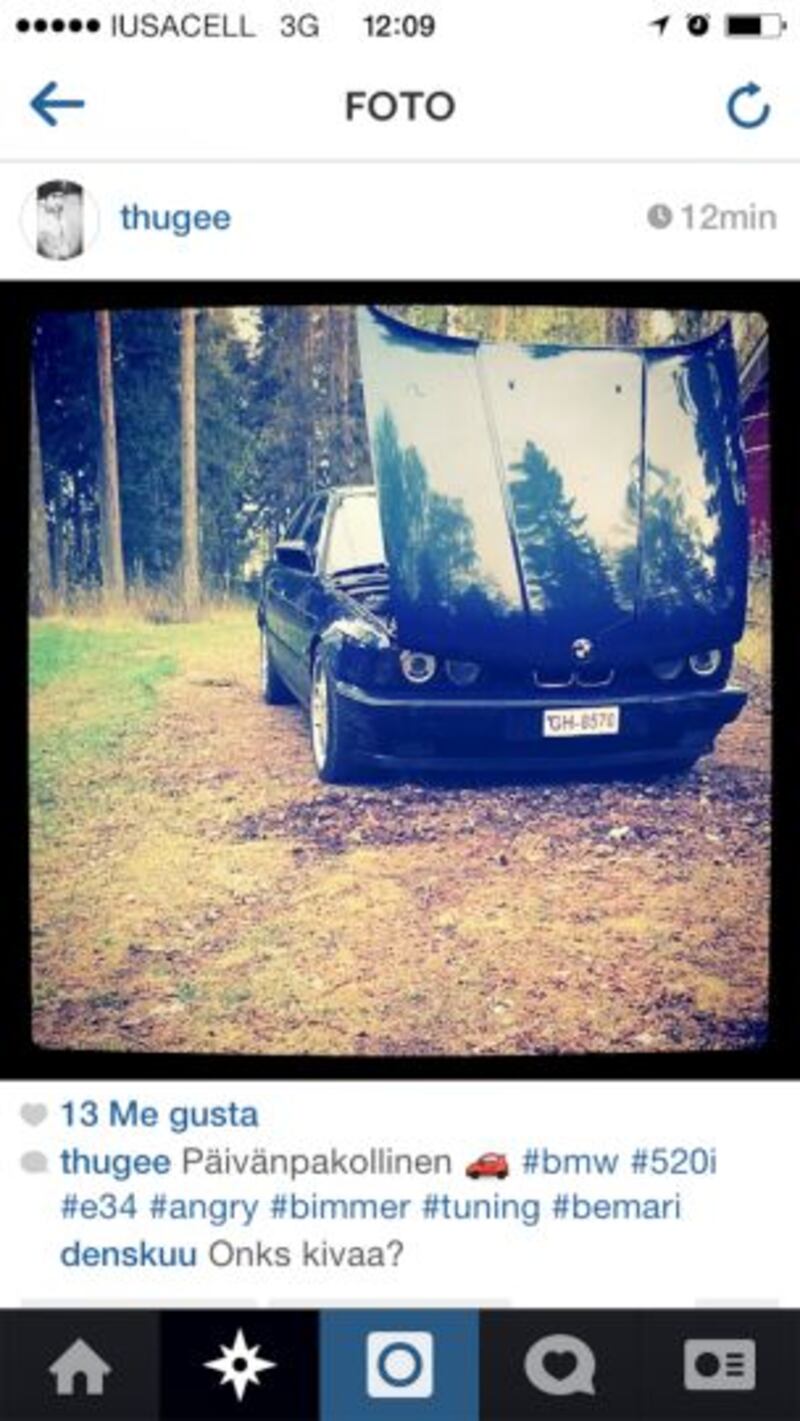Image resolution: width=800 pixels, height=1421 pixels.
Task: Switch to the Explore star tab
Action: click(x=240, y=1366)
